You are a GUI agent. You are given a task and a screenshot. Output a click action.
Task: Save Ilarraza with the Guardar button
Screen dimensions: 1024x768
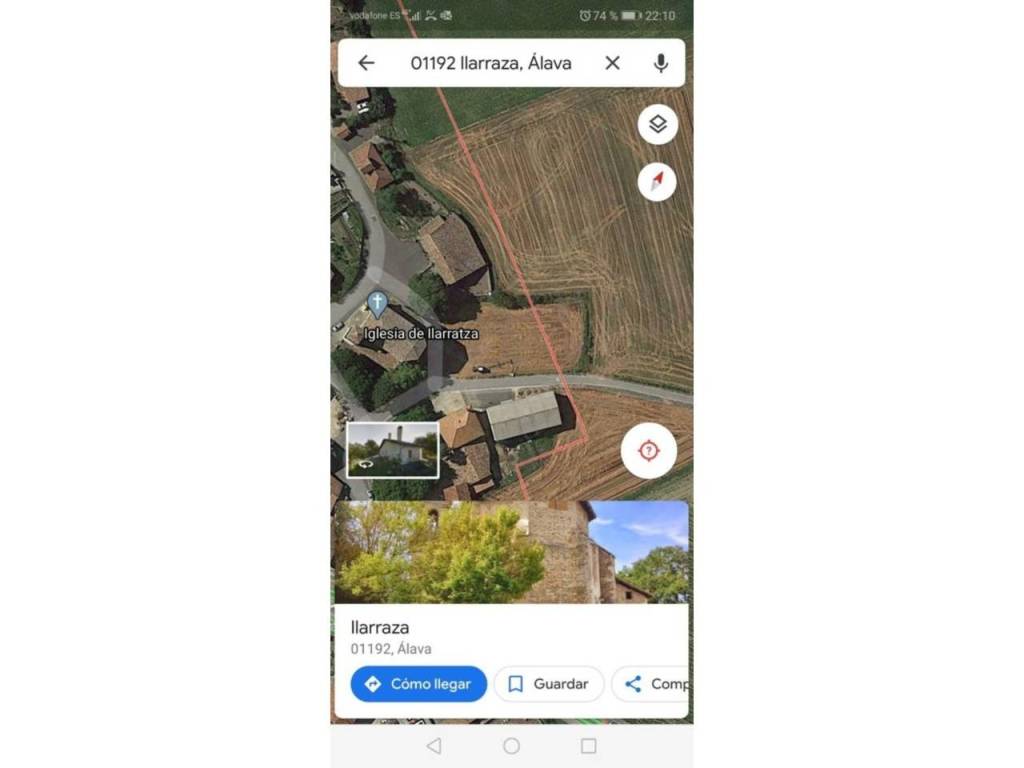548,684
